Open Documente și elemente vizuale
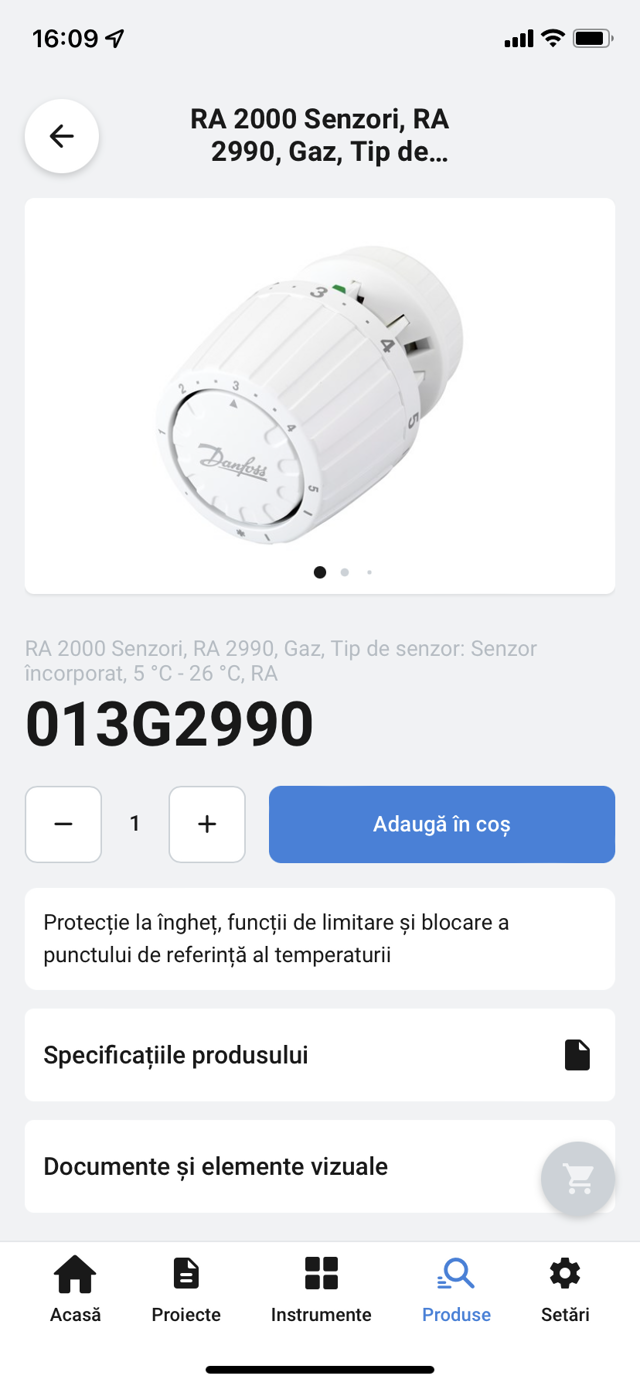The height and width of the screenshot is (1385, 640). tap(280, 1166)
